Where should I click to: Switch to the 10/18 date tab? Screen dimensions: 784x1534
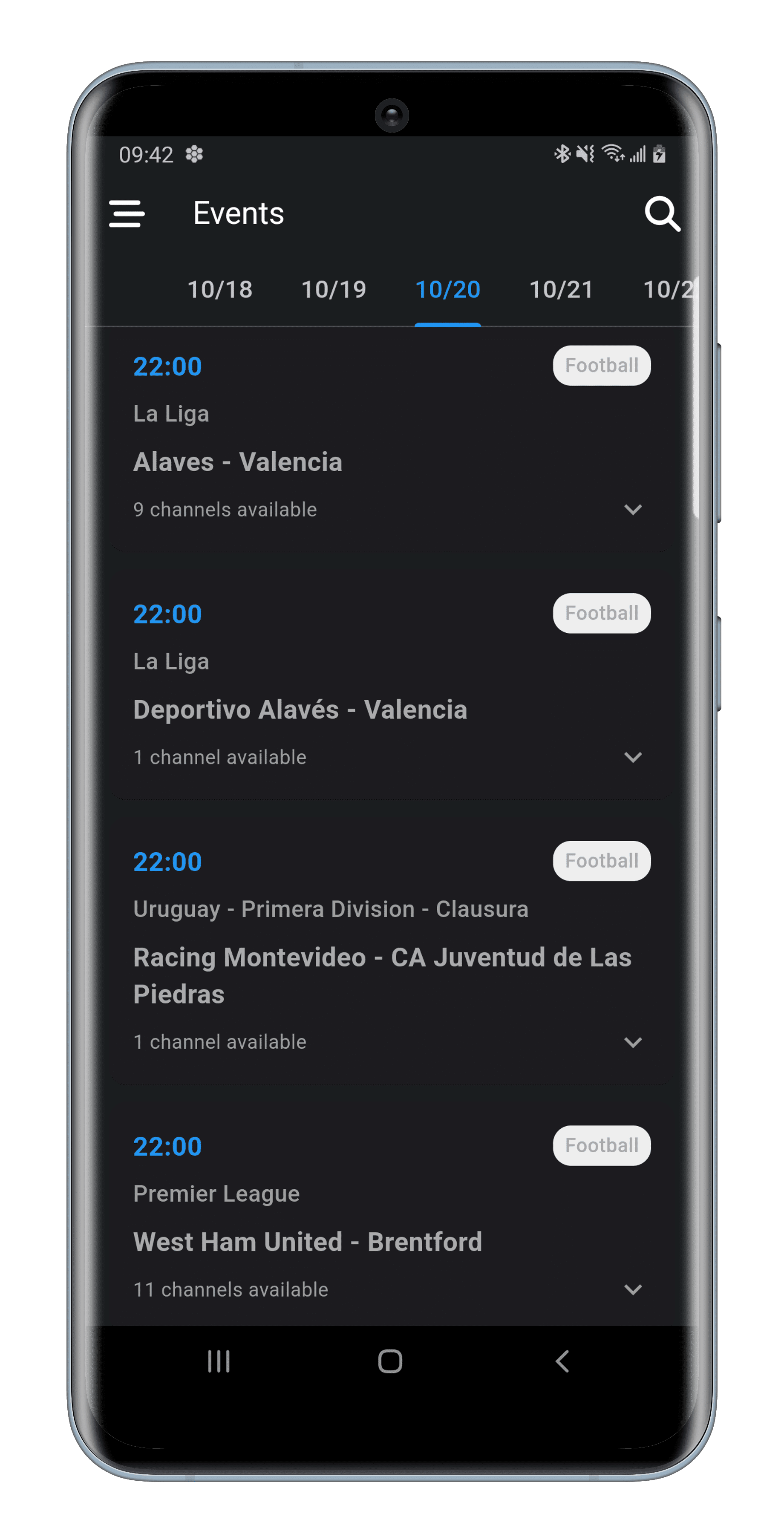coord(220,290)
